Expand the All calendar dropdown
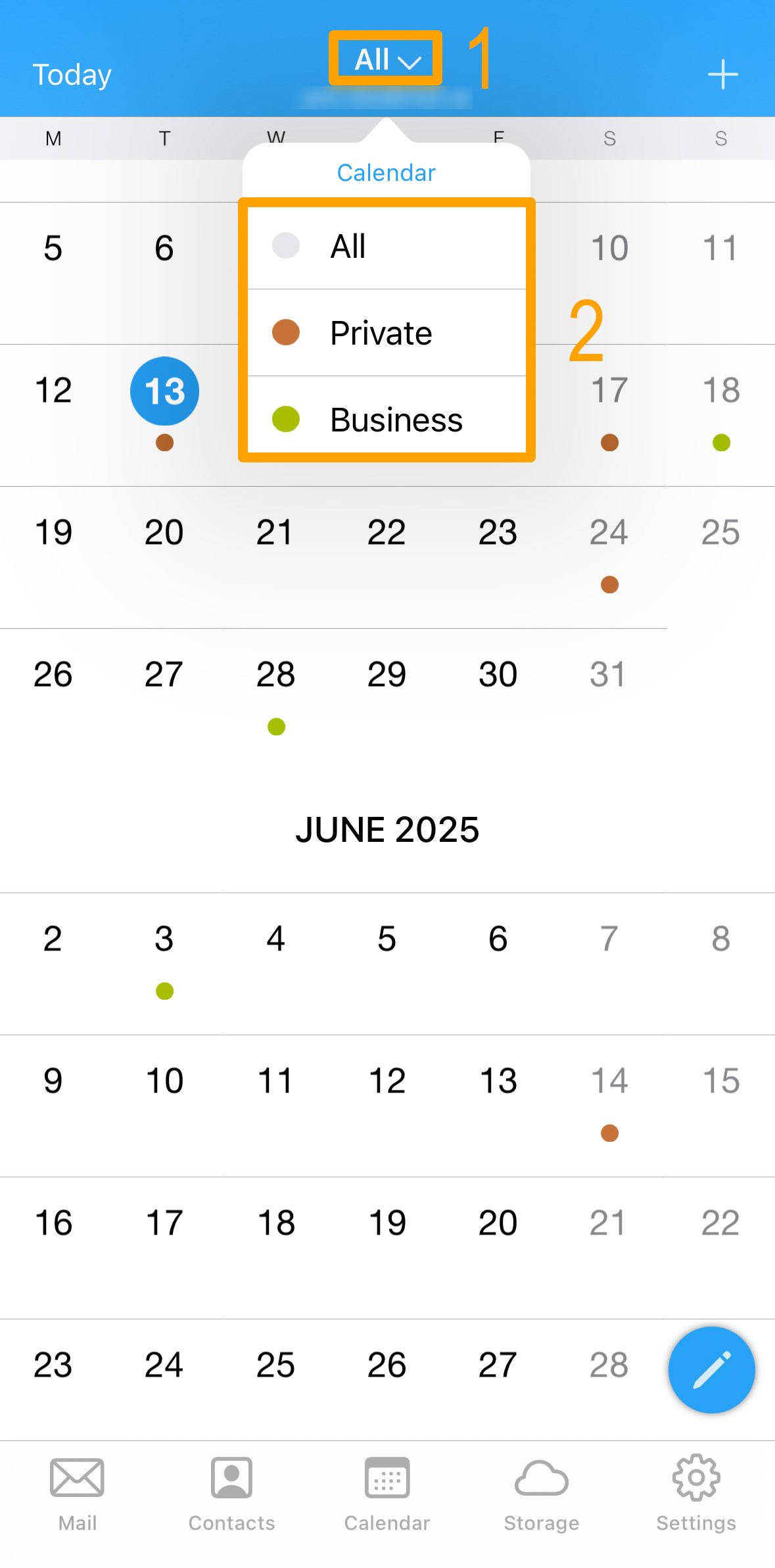Image resolution: width=775 pixels, height=1568 pixels. (x=386, y=60)
